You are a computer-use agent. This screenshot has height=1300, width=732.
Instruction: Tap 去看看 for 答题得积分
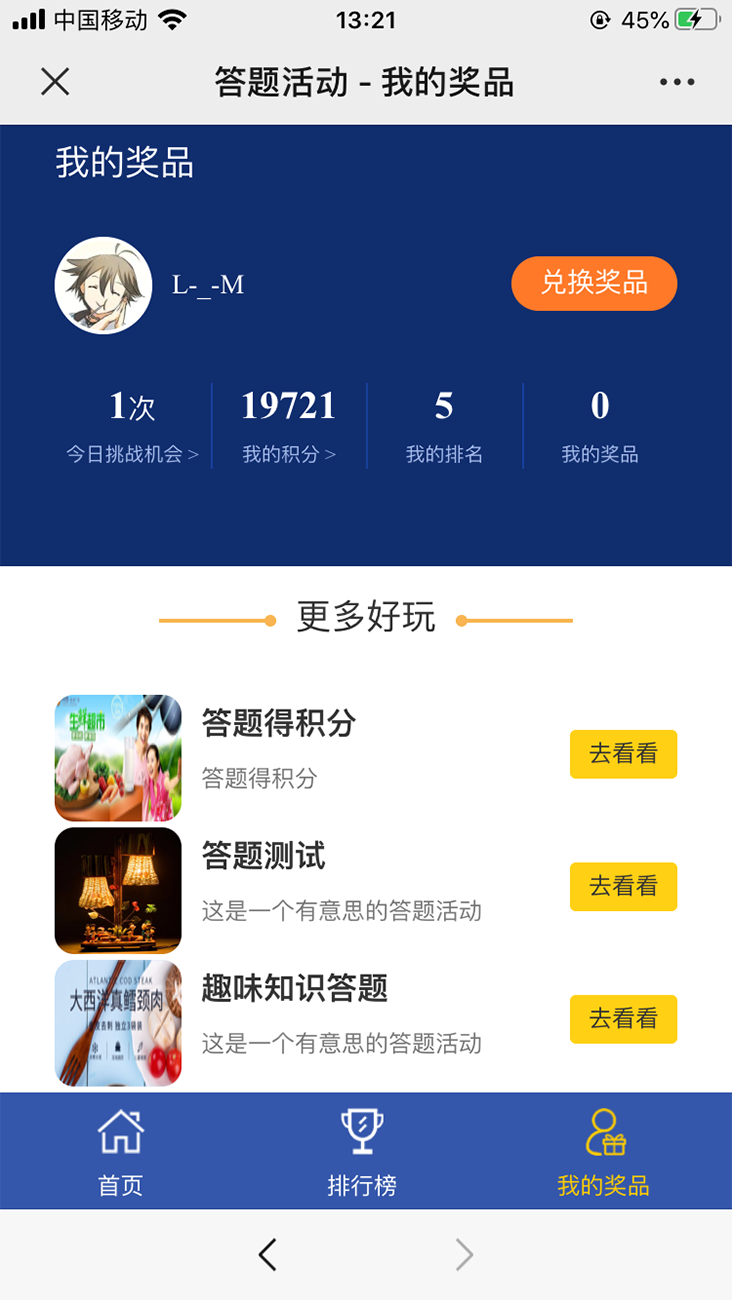tap(623, 754)
